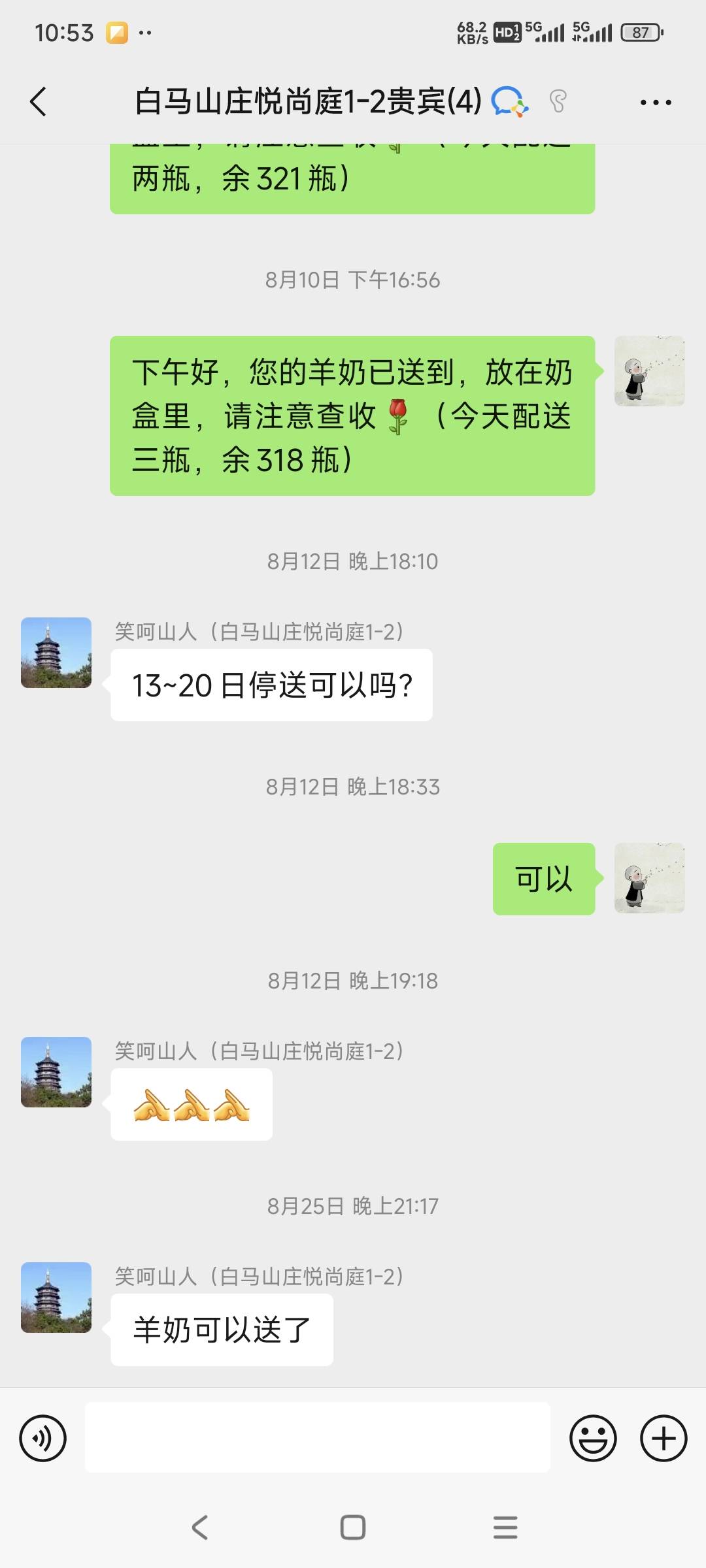The height and width of the screenshot is (1568, 706).
Task: Go back from the group chat
Action: (x=39, y=102)
